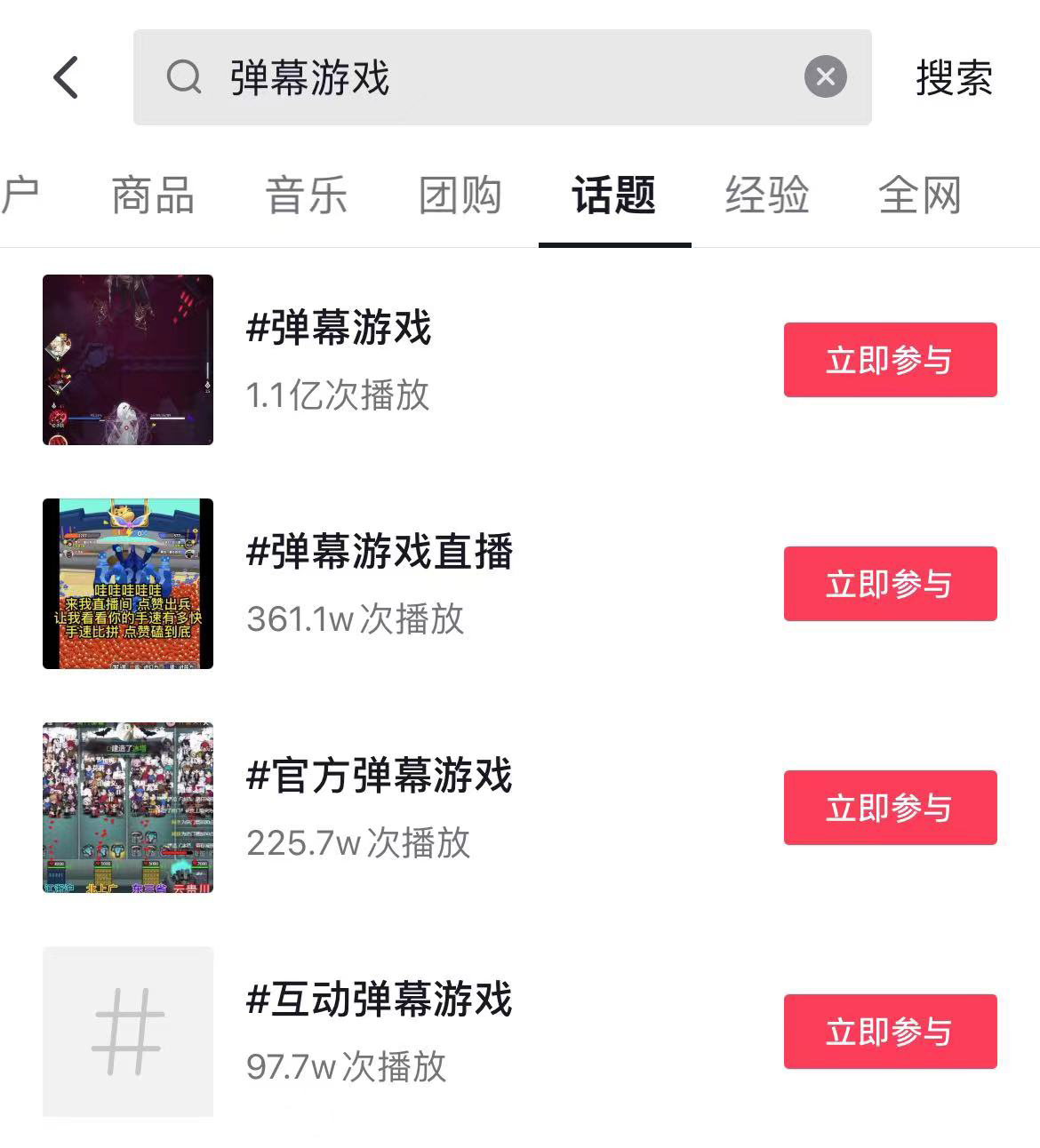
Task: Join the #弹幕游戏 topic via 立即参与
Action: (890, 360)
